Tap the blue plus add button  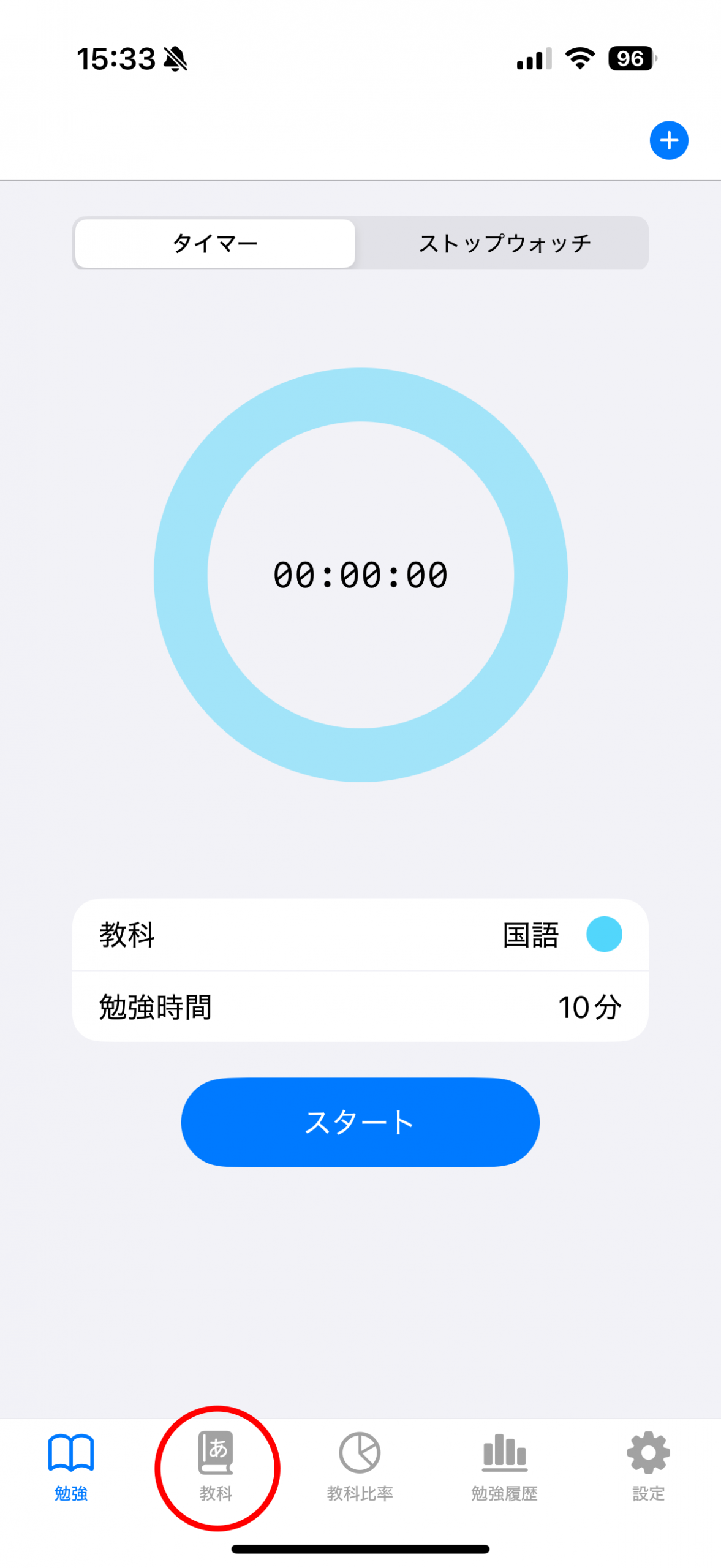(668, 140)
